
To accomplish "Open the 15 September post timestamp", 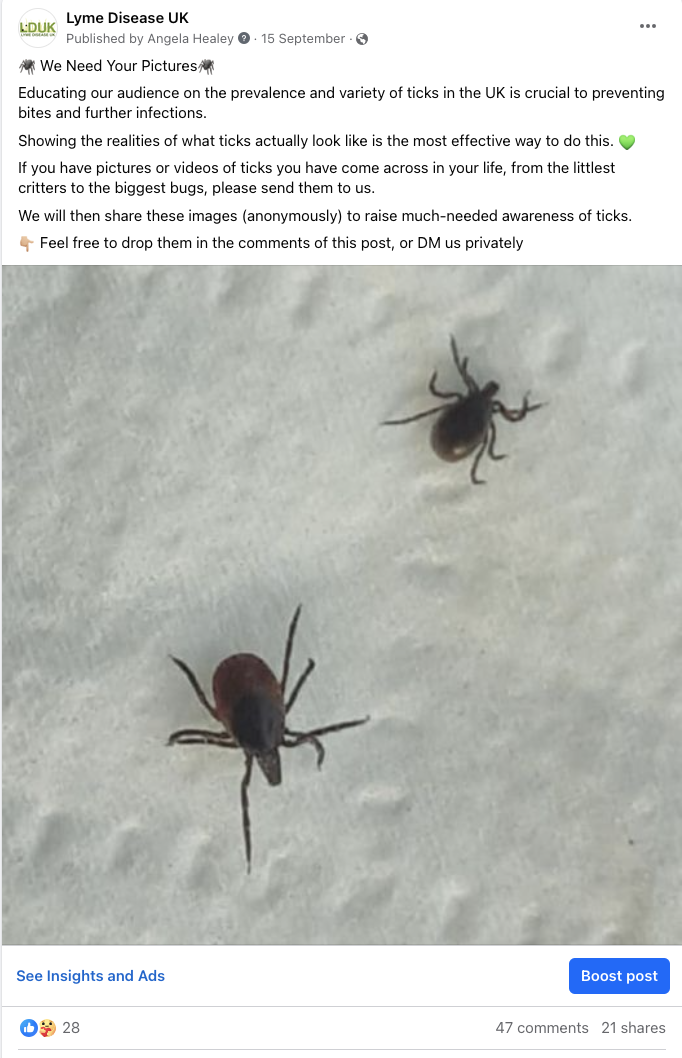I will point(303,39).
